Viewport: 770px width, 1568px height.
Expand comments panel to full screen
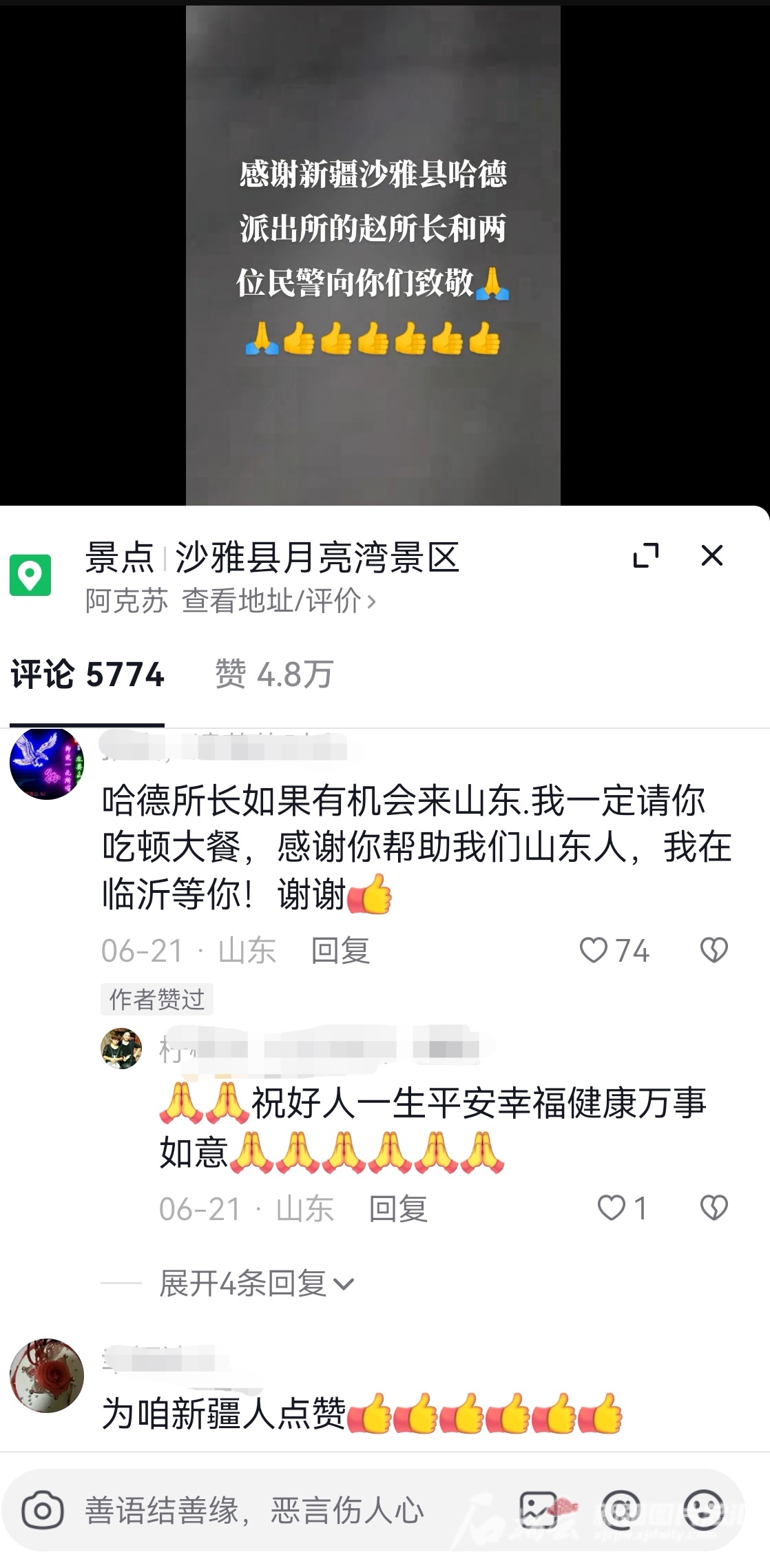[646, 555]
